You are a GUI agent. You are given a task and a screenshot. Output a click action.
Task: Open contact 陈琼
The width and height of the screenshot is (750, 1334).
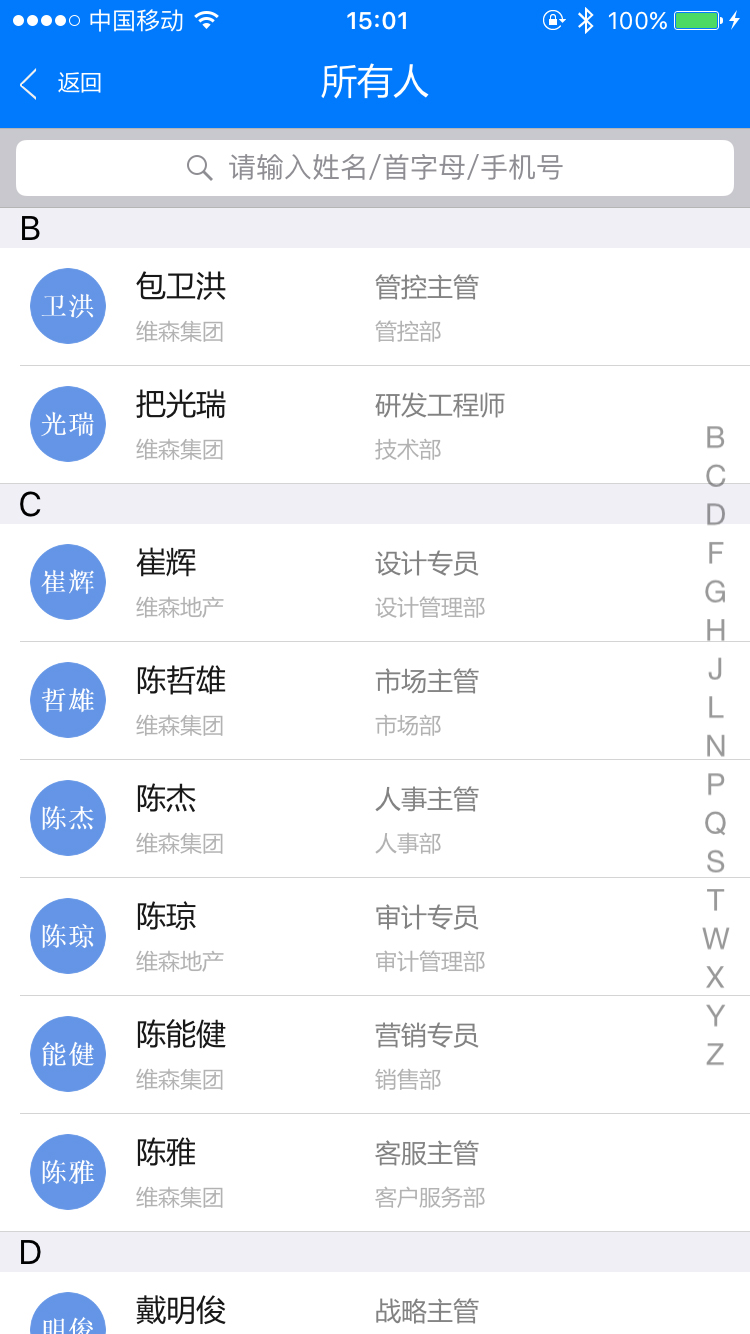(x=300, y=936)
